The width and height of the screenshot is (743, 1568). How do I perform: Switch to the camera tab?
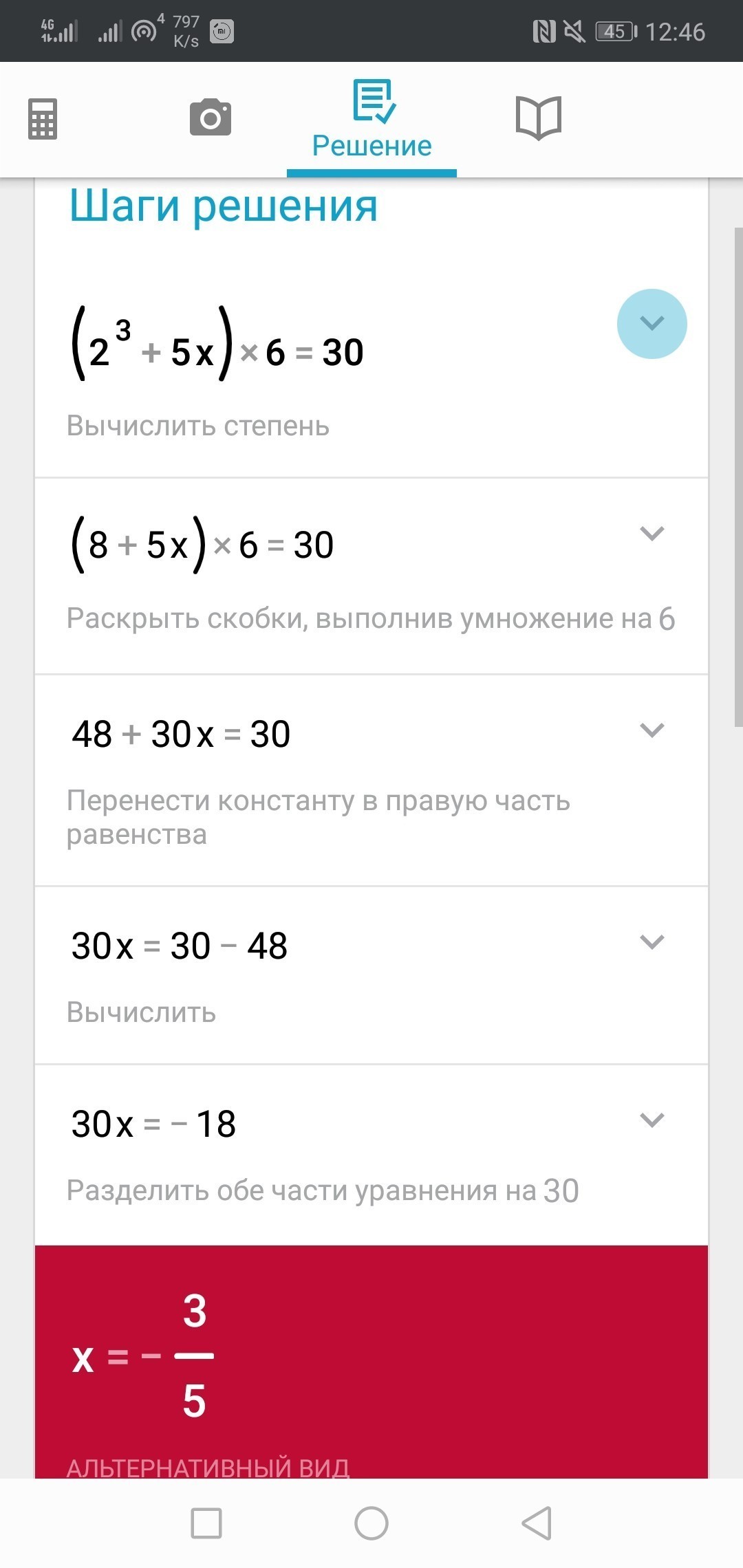[211, 118]
